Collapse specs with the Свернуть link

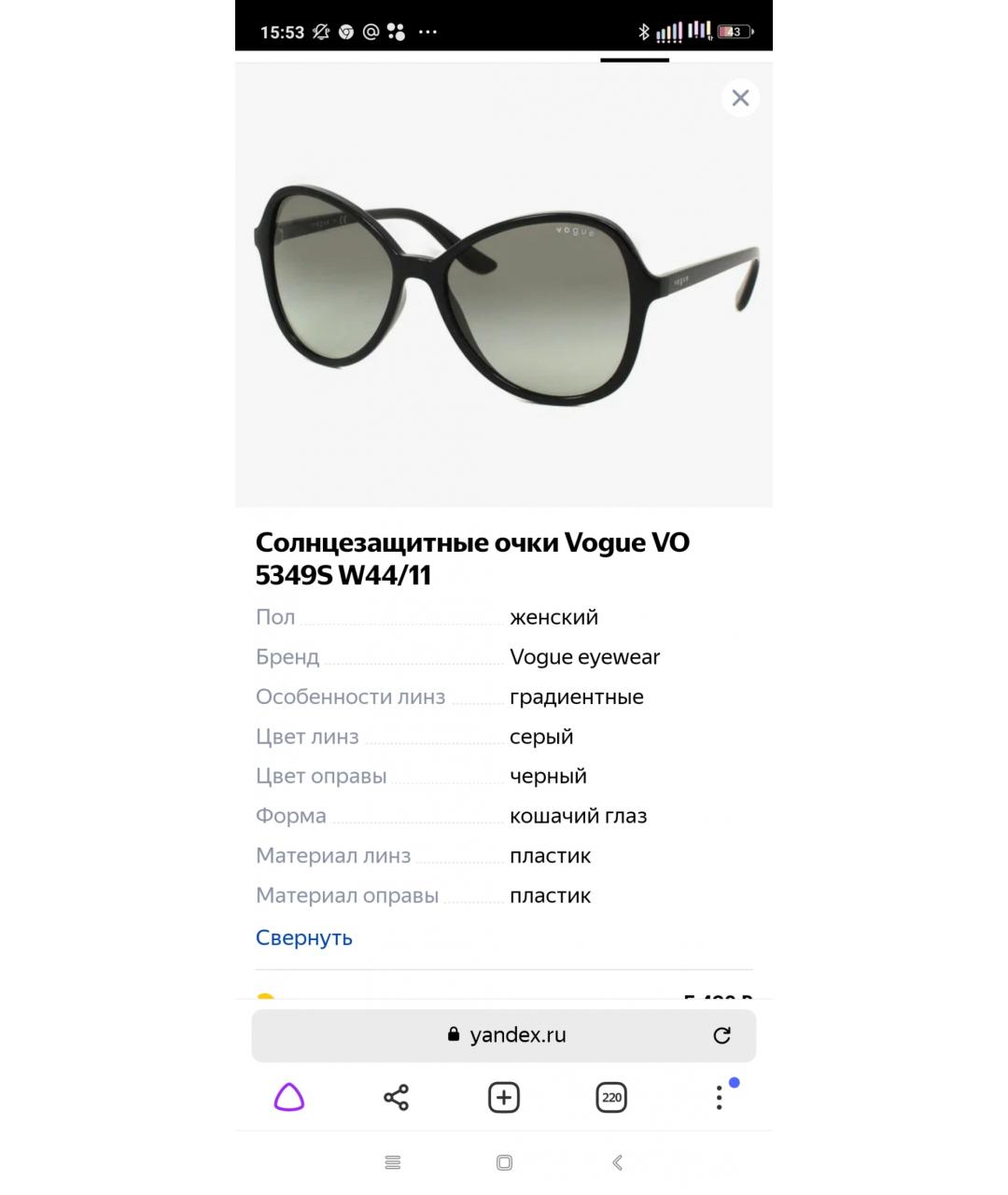click(304, 938)
